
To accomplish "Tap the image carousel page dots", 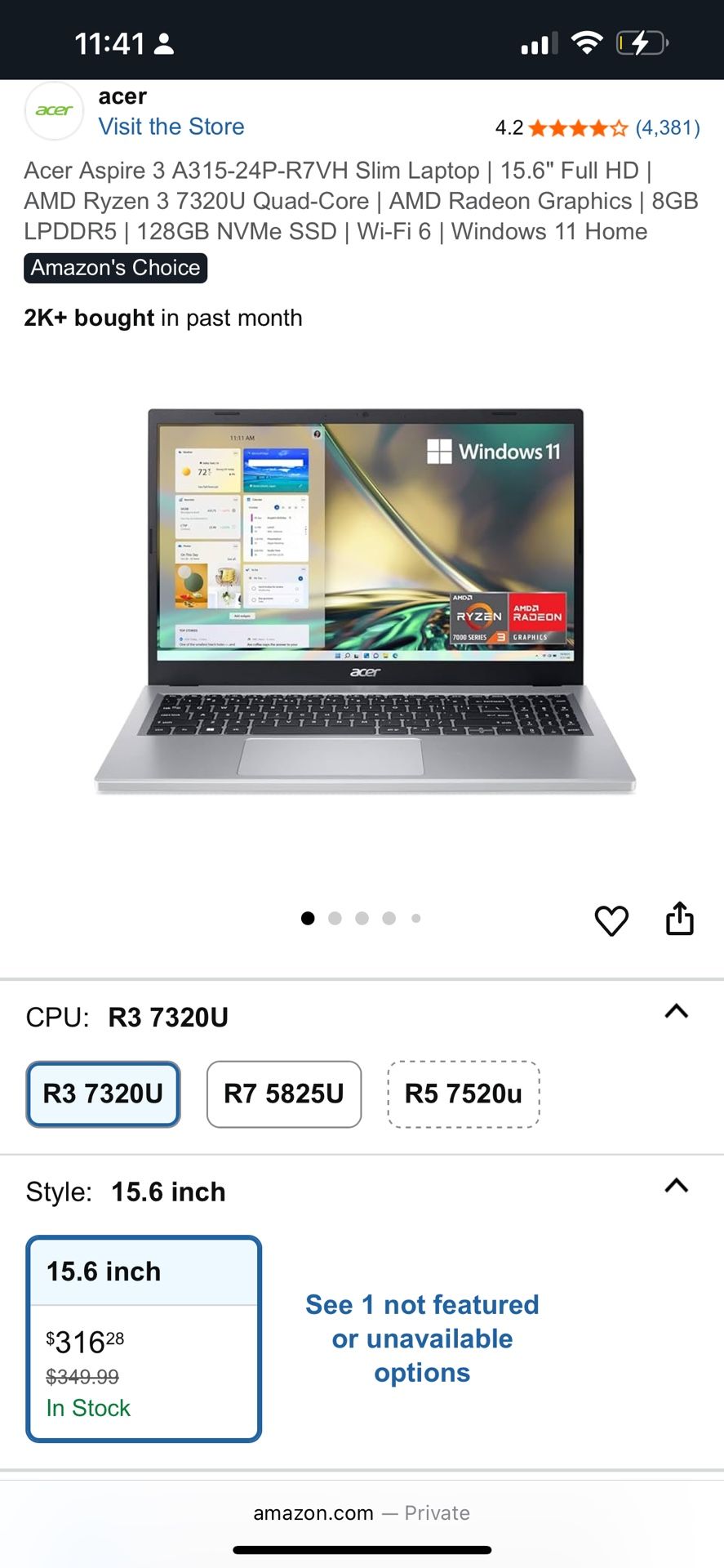I will click(362, 918).
